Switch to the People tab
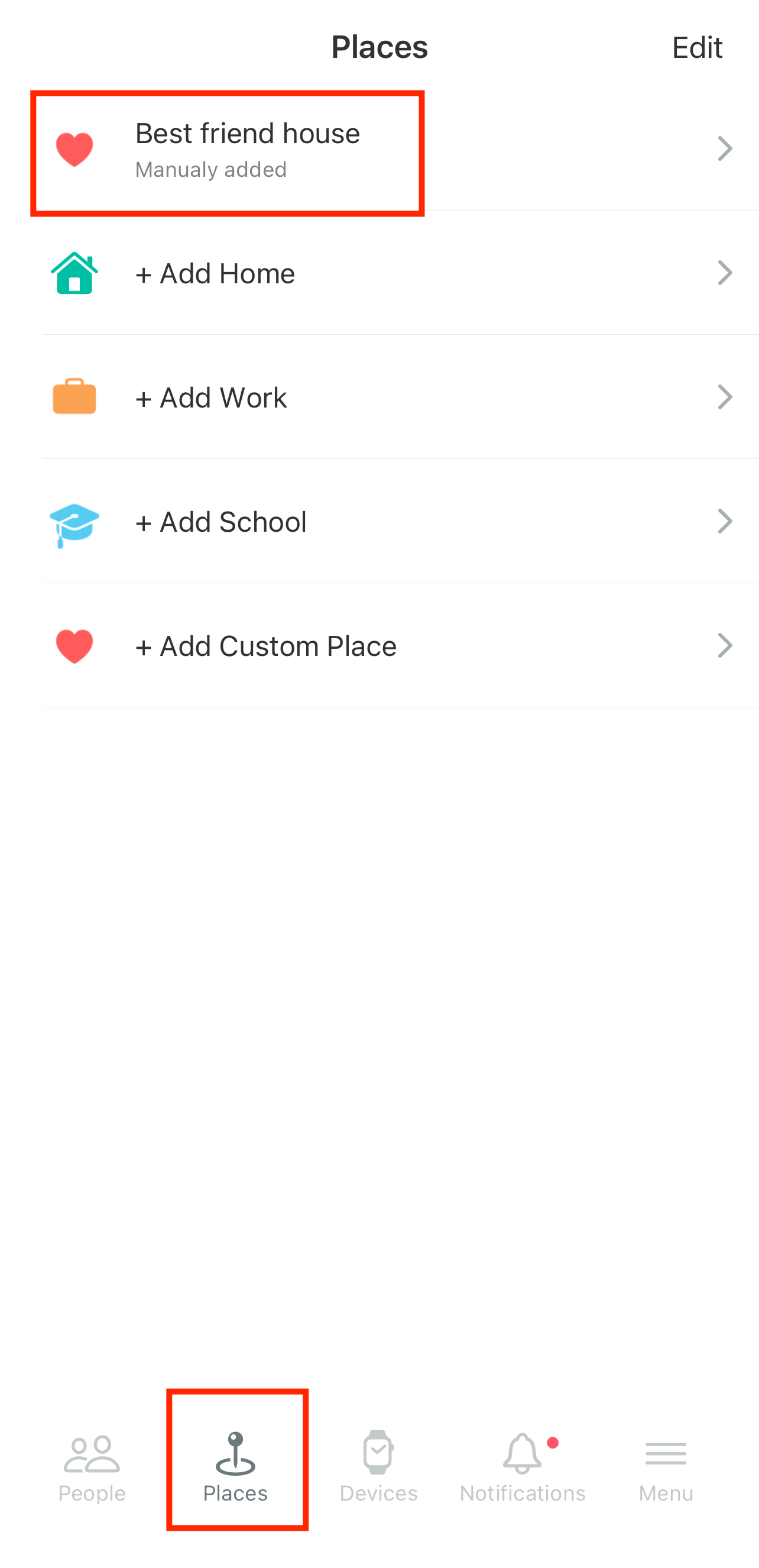This screenshot has width=759, height=1568. point(92,1468)
